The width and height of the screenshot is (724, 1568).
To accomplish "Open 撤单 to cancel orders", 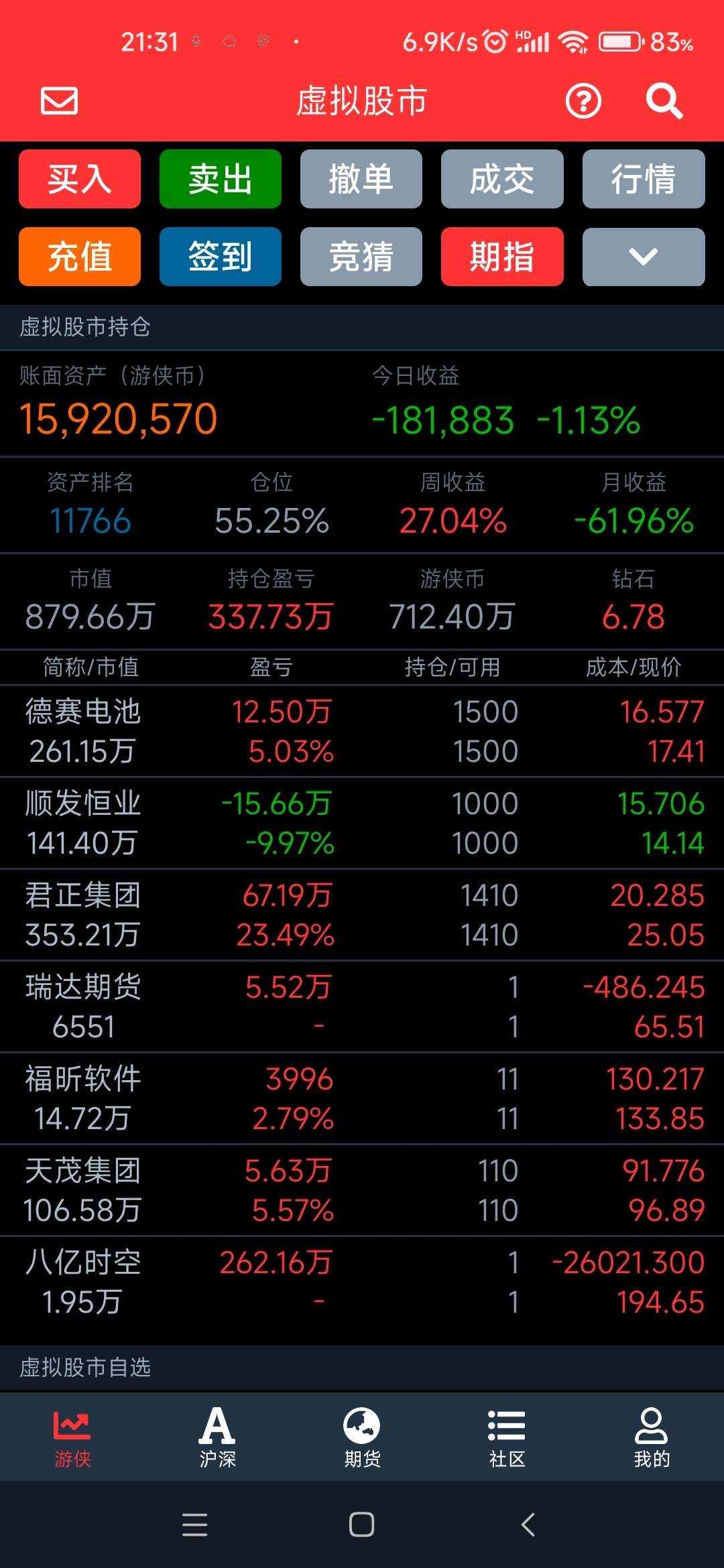I will pyautogui.click(x=361, y=179).
